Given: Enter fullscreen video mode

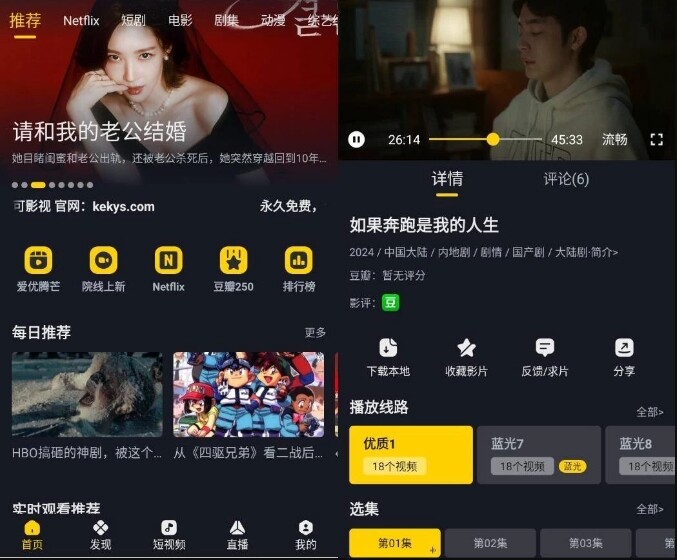Looking at the screenshot, I should point(657,140).
